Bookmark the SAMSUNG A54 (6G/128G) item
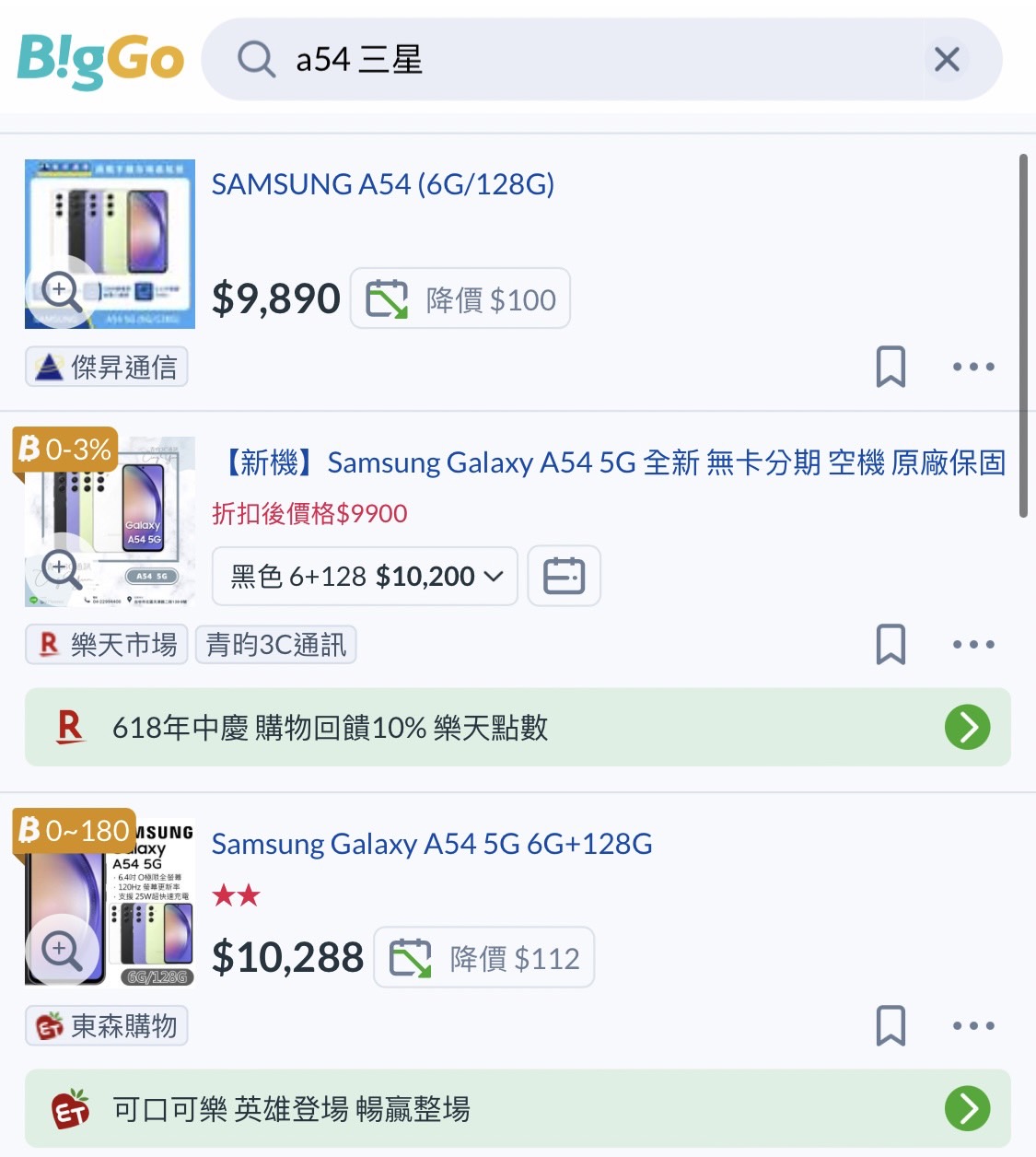 point(890,367)
